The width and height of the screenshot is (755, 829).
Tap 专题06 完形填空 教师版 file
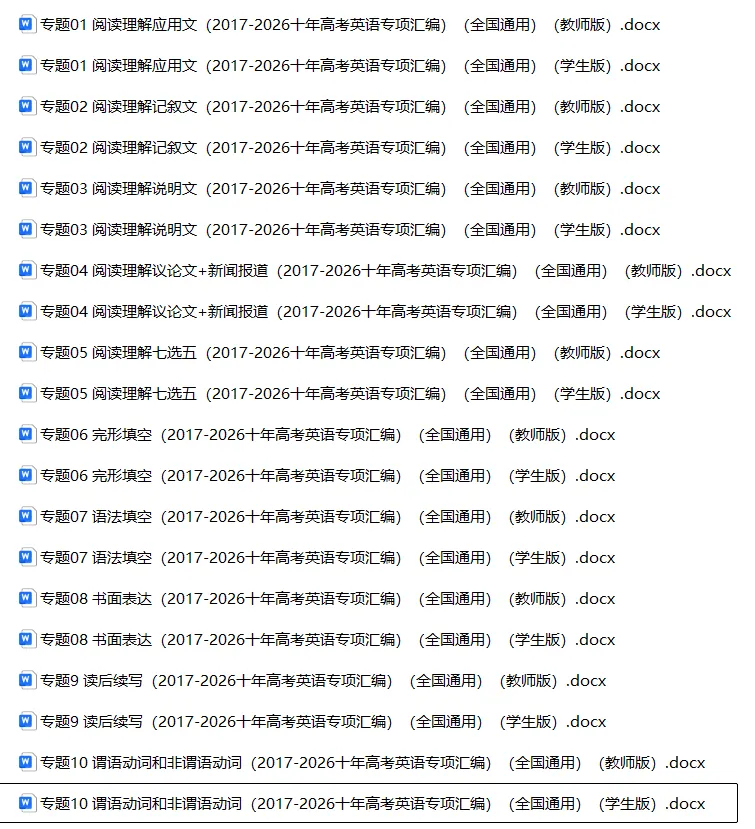point(317,435)
